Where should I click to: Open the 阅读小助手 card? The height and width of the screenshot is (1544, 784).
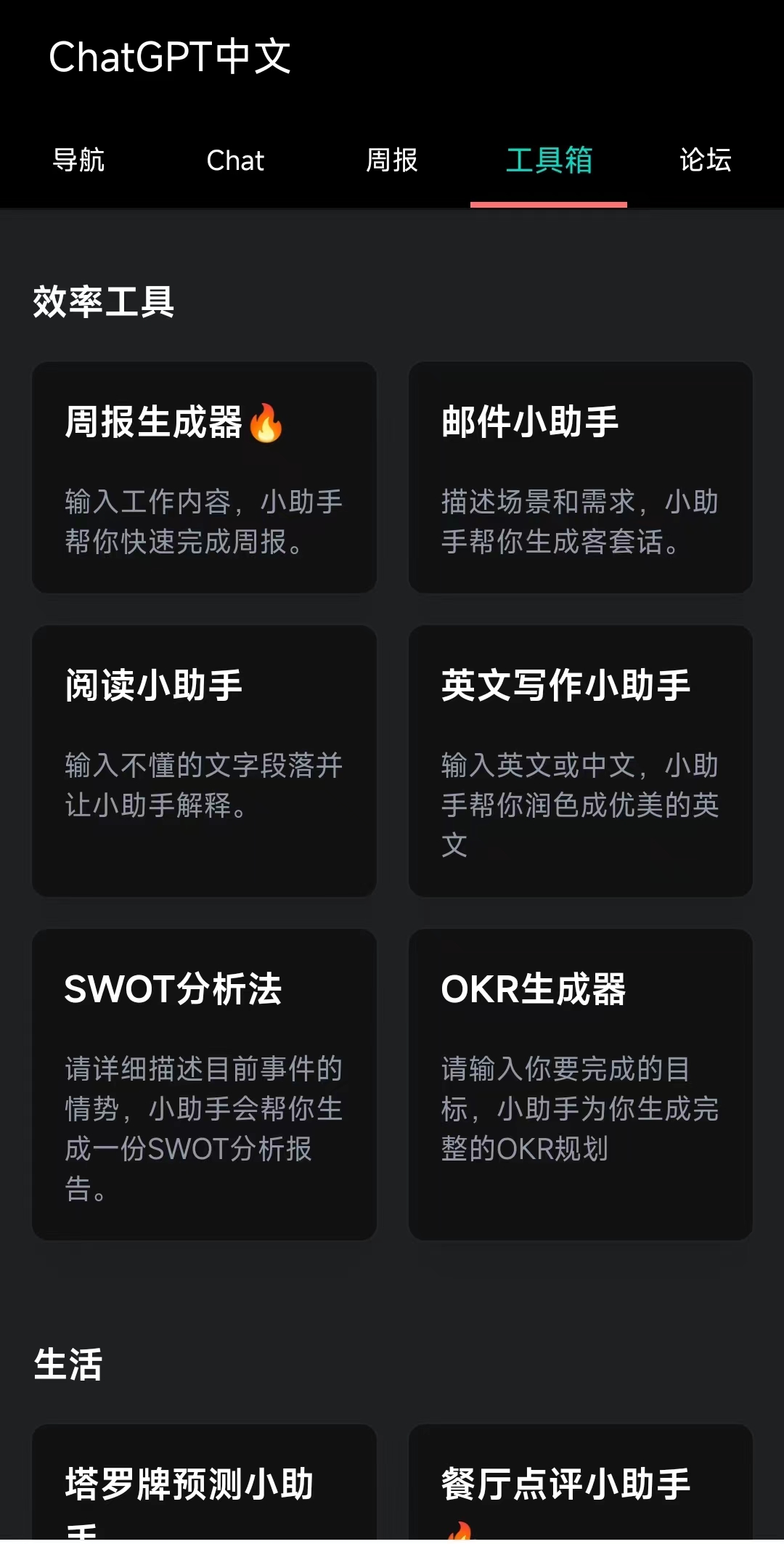tap(204, 760)
